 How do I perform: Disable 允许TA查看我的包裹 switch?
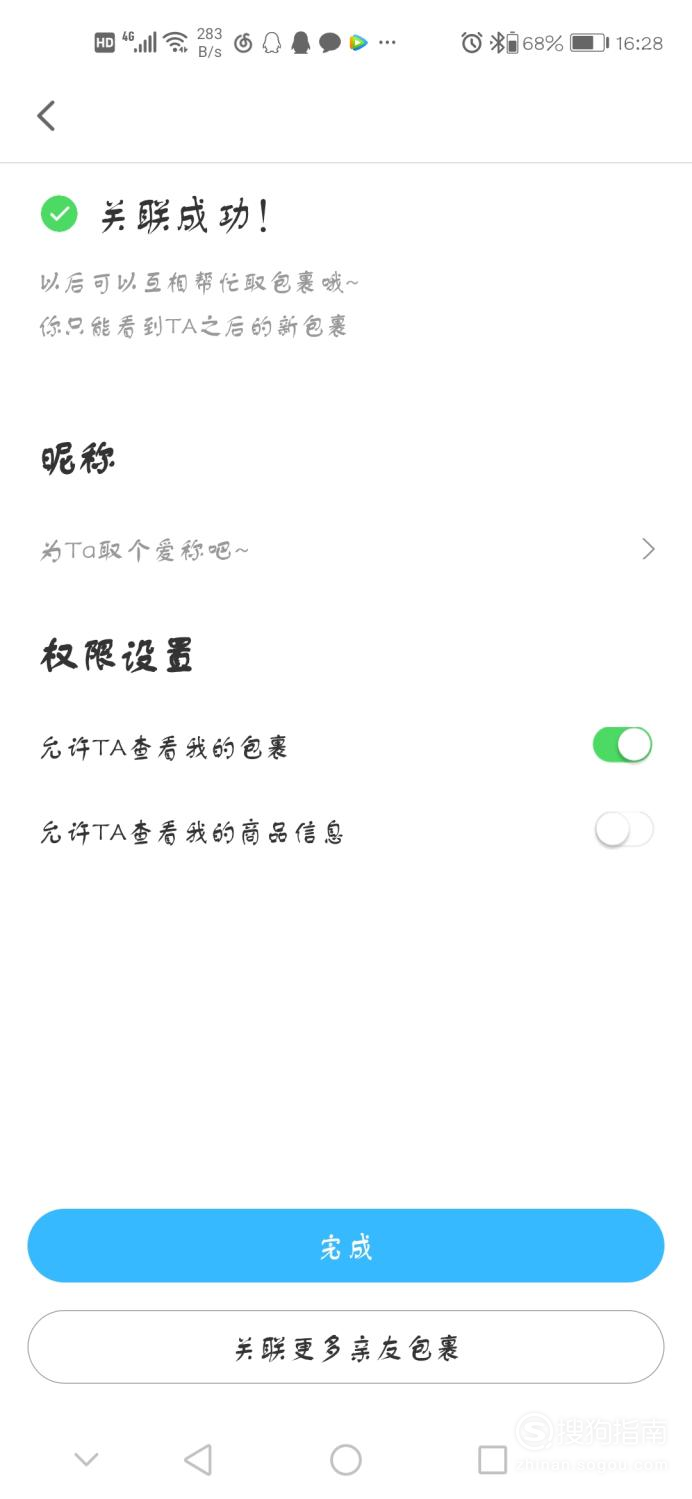point(623,745)
